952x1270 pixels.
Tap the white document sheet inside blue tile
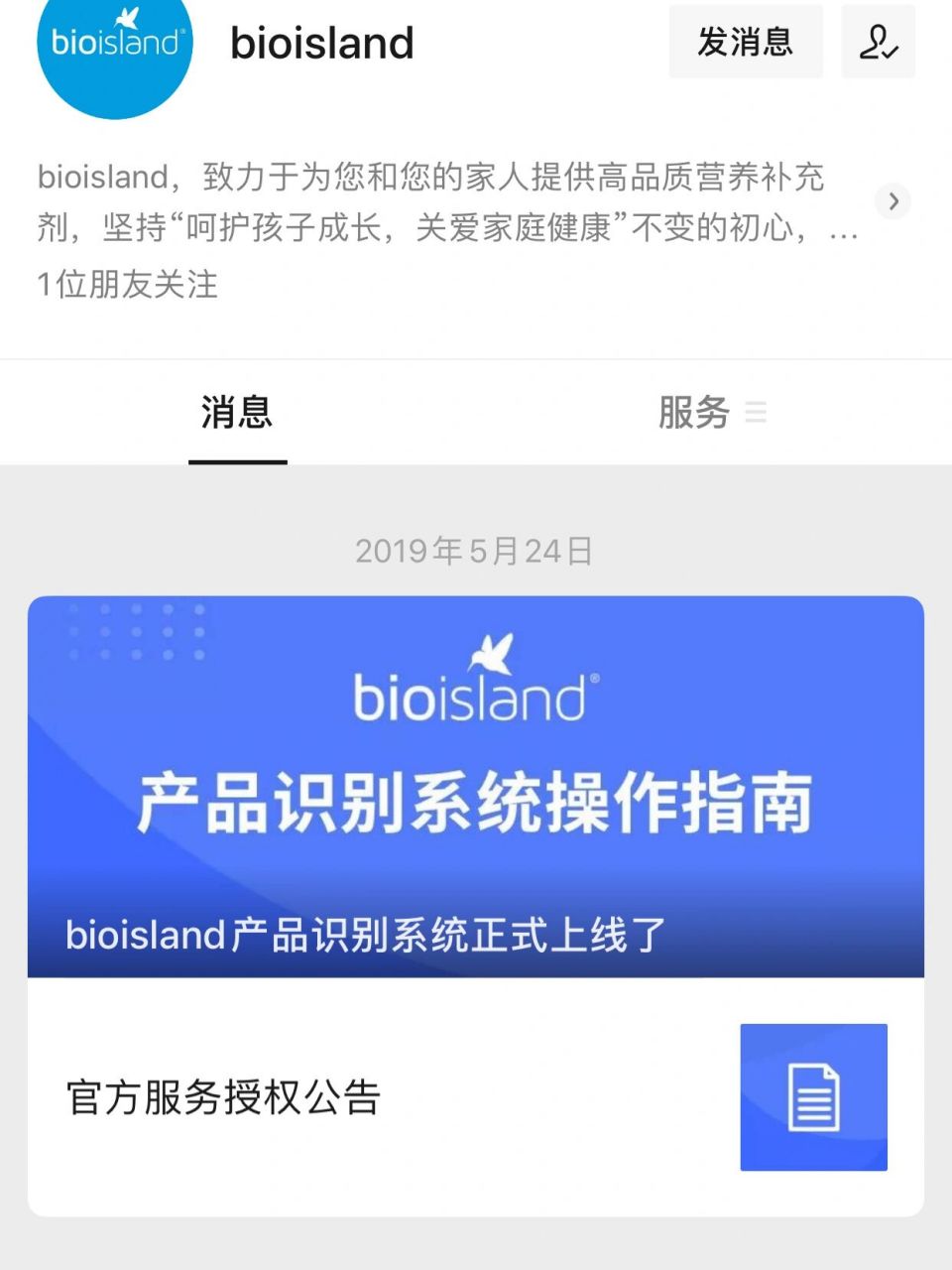coord(813,1098)
